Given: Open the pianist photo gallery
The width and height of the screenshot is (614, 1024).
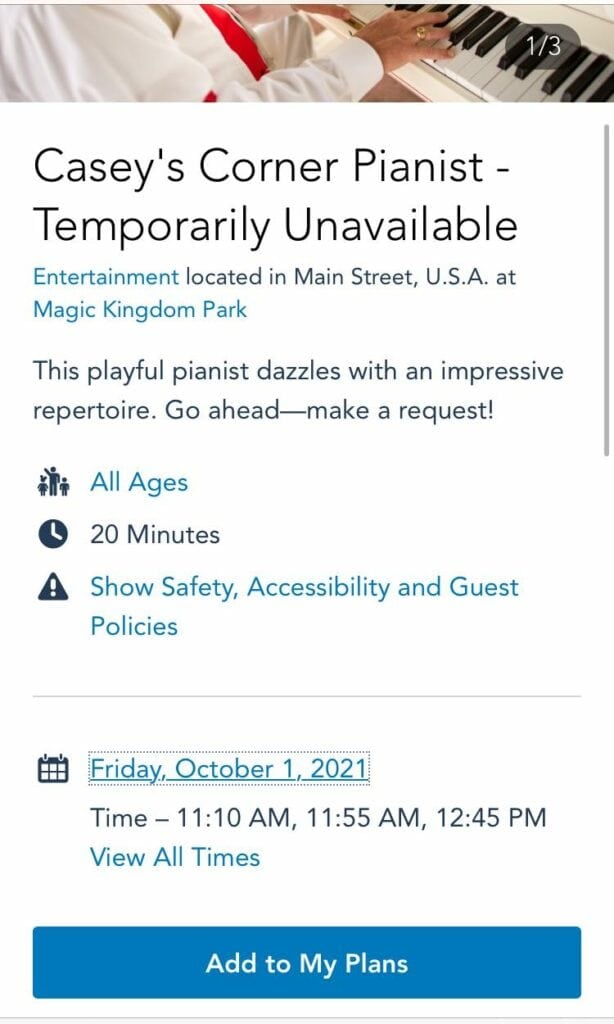Looking at the screenshot, I should point(307,52).
